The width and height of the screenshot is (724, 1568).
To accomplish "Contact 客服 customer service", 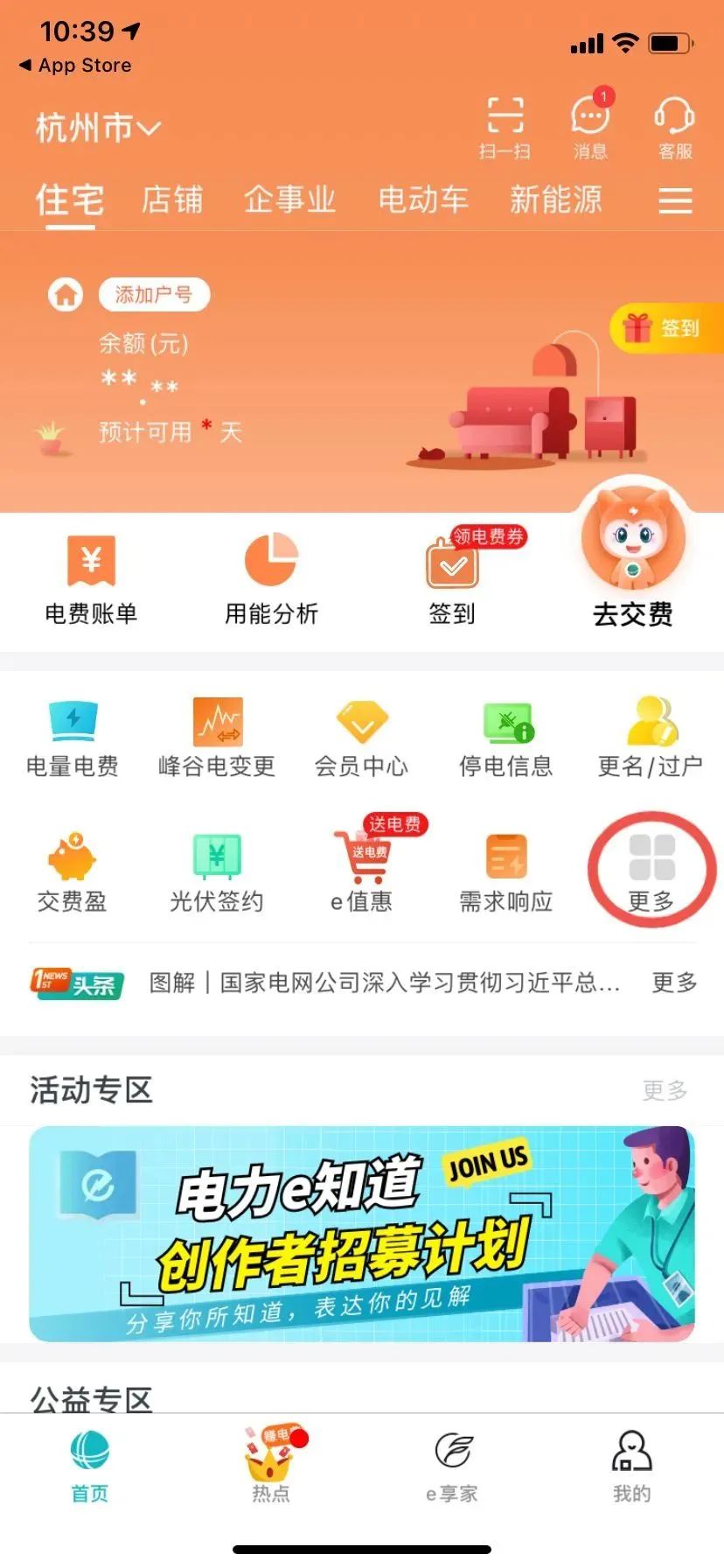I will [x=674, y=126].
